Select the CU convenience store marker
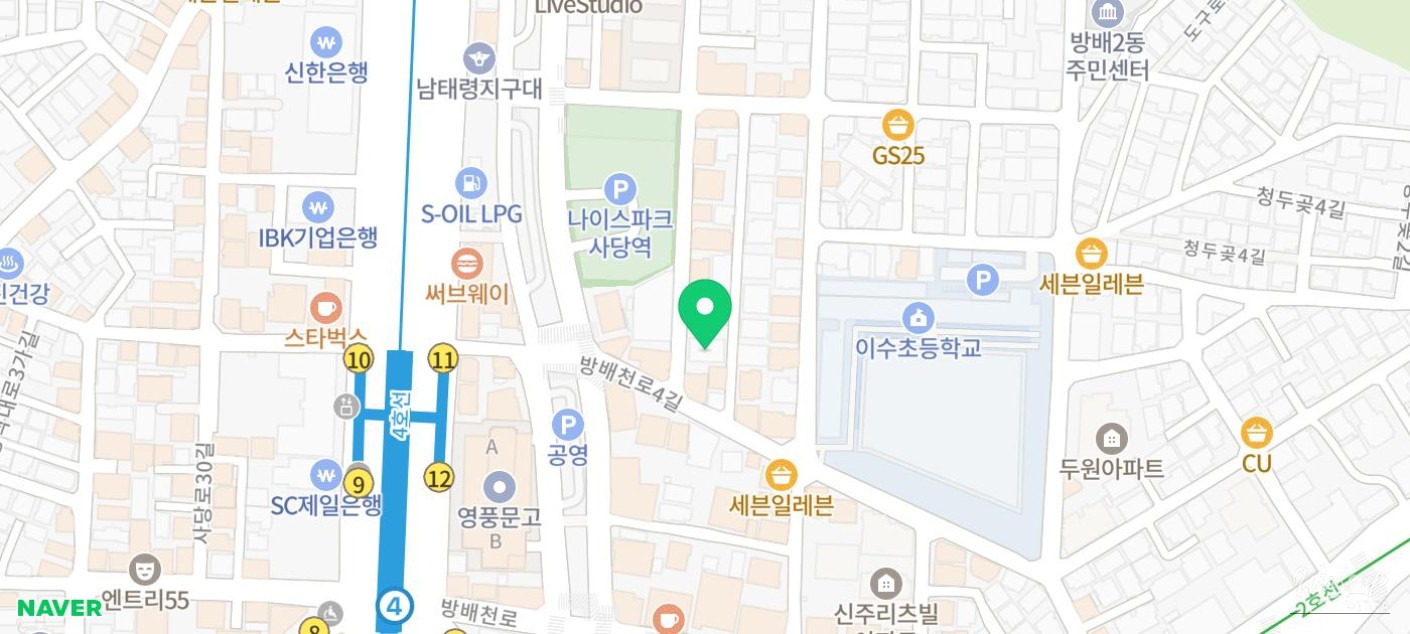The height and width of the screenshot is (634, 1410). [x=1256, y=433]
